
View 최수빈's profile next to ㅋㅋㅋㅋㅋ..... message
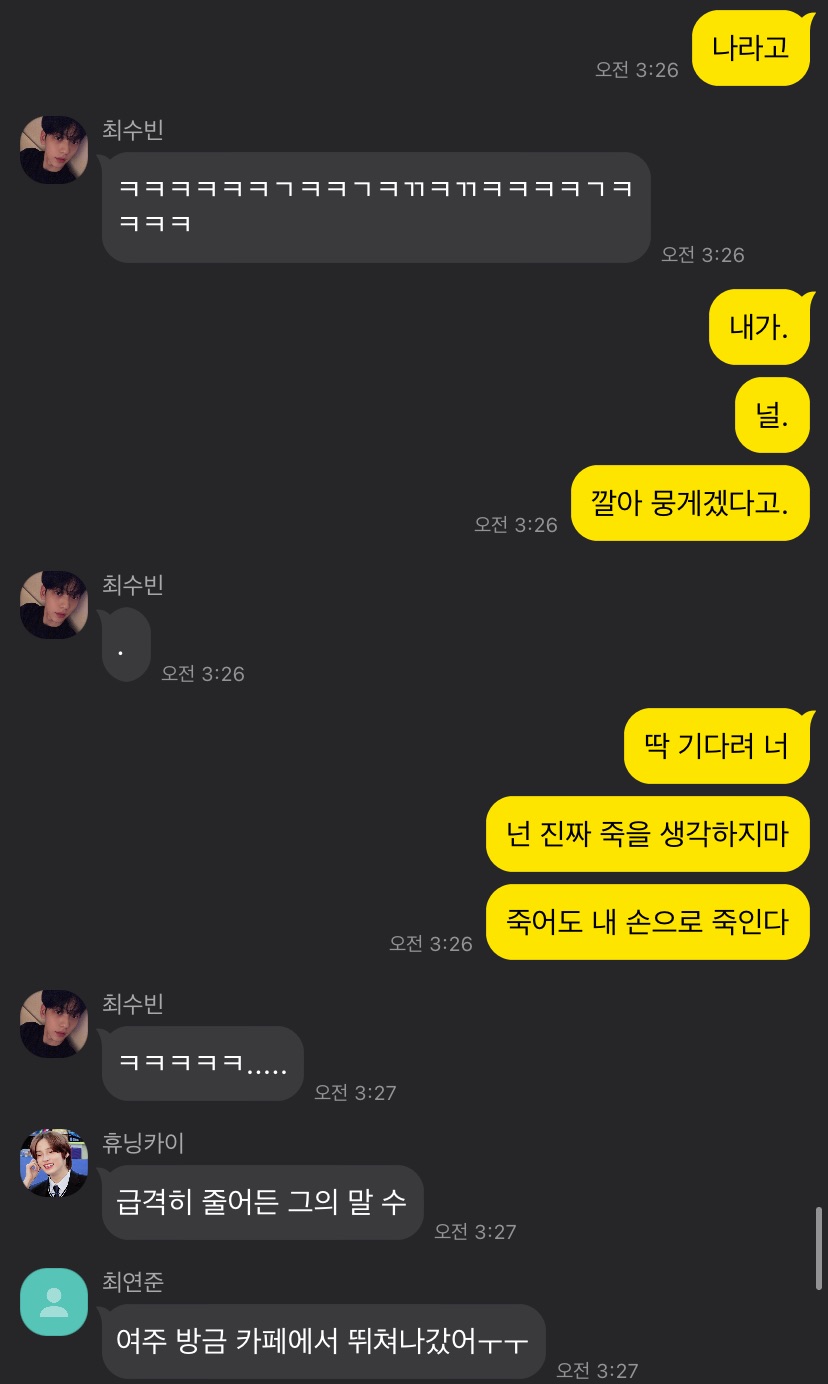[x=54, y=1024]
